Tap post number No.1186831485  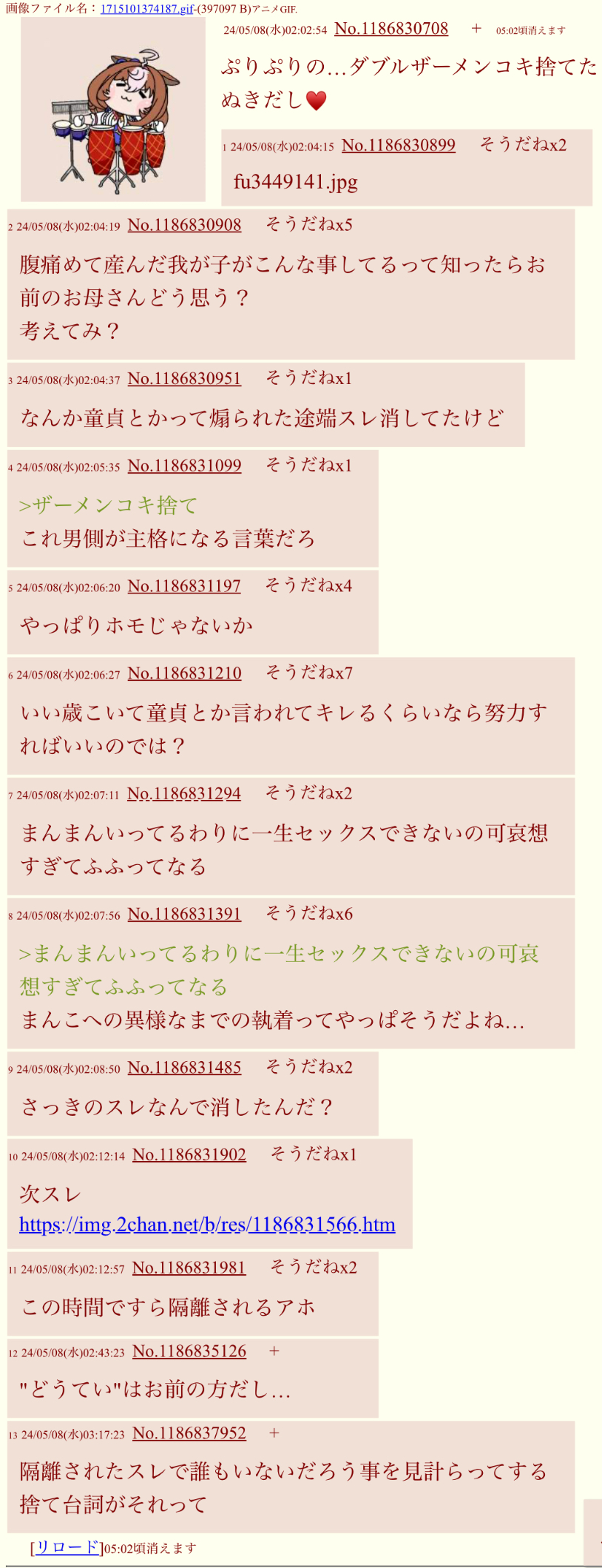(x=184, y=1068)
